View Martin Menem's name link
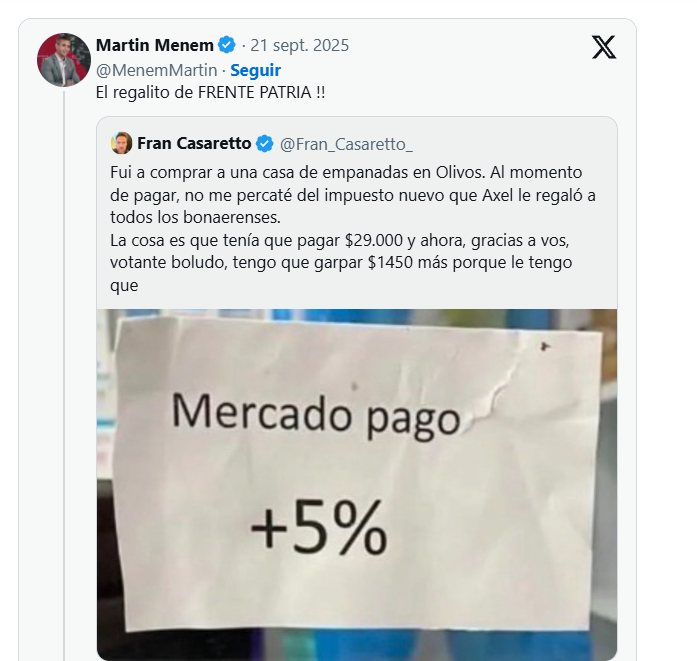 [155, 45]
